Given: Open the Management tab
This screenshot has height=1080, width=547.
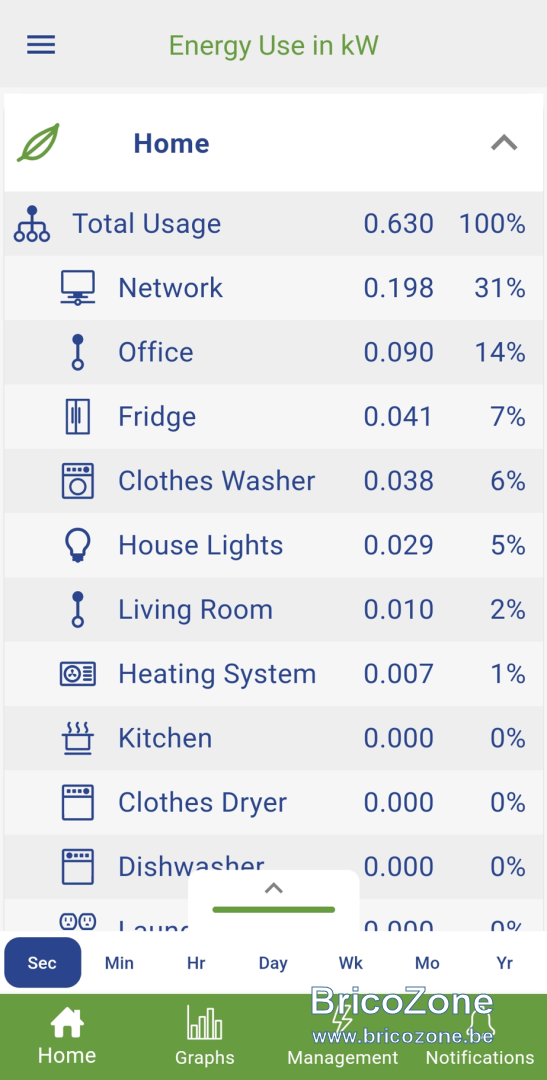Looking at the screenshot, I should [x=342, y=1035].
